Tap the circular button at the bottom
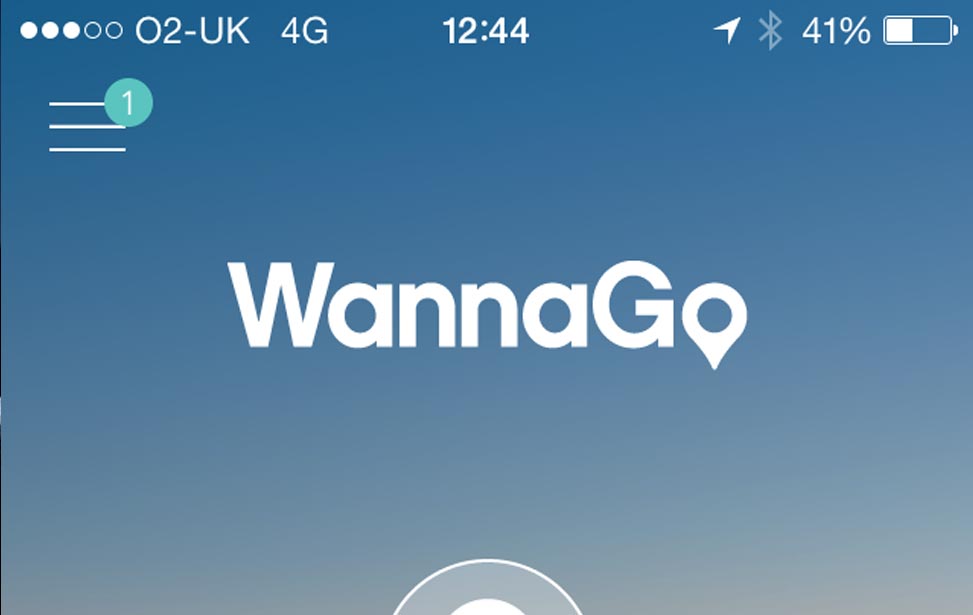 [486, 595]
